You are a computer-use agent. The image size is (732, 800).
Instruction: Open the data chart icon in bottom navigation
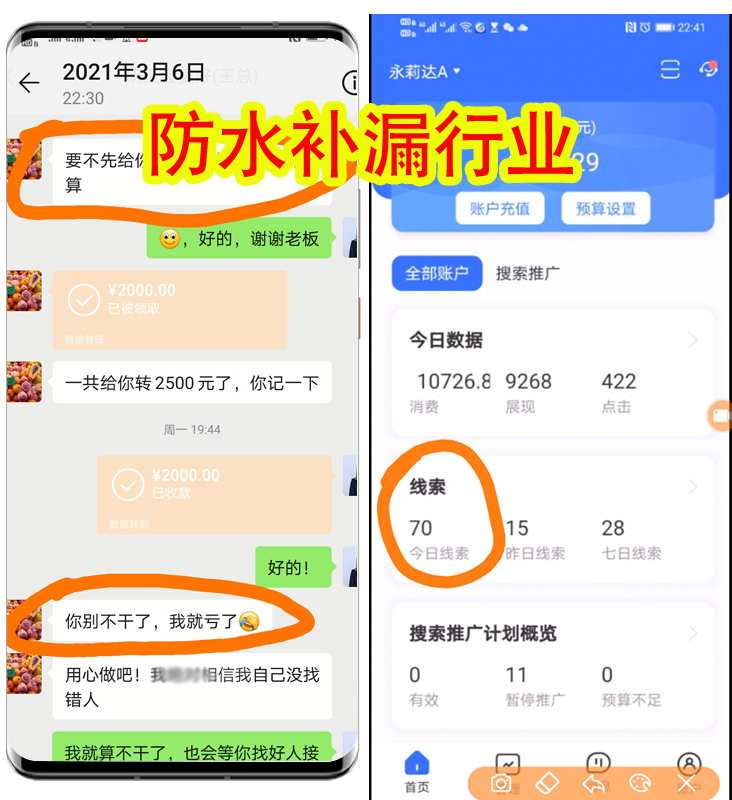pos(508,763)
